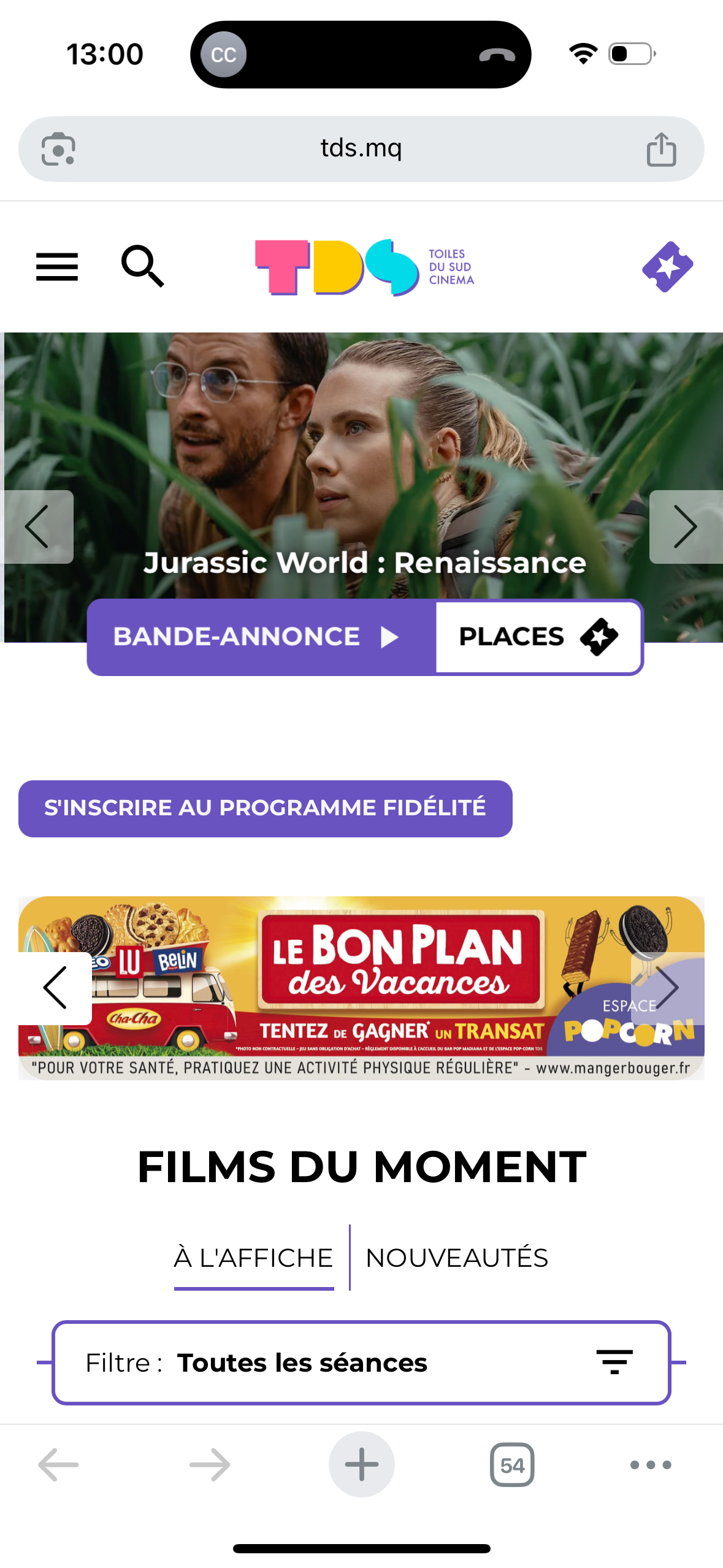
Task: Go to previous film in hero carousel
Action: pyautogui.click(x=37, y=526)
